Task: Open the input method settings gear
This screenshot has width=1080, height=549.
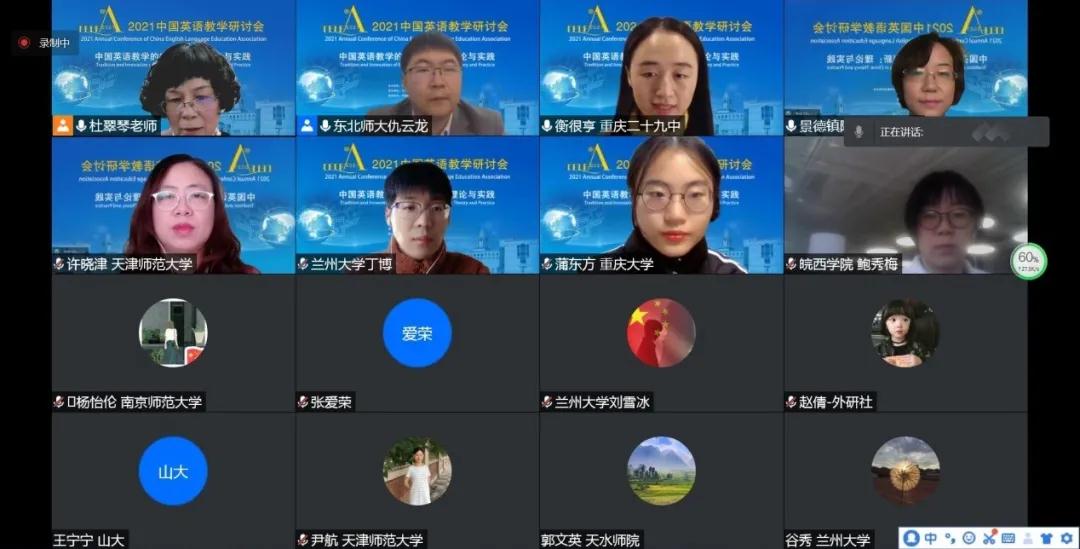Action: pyautogui.click(x=1067, y=538)
